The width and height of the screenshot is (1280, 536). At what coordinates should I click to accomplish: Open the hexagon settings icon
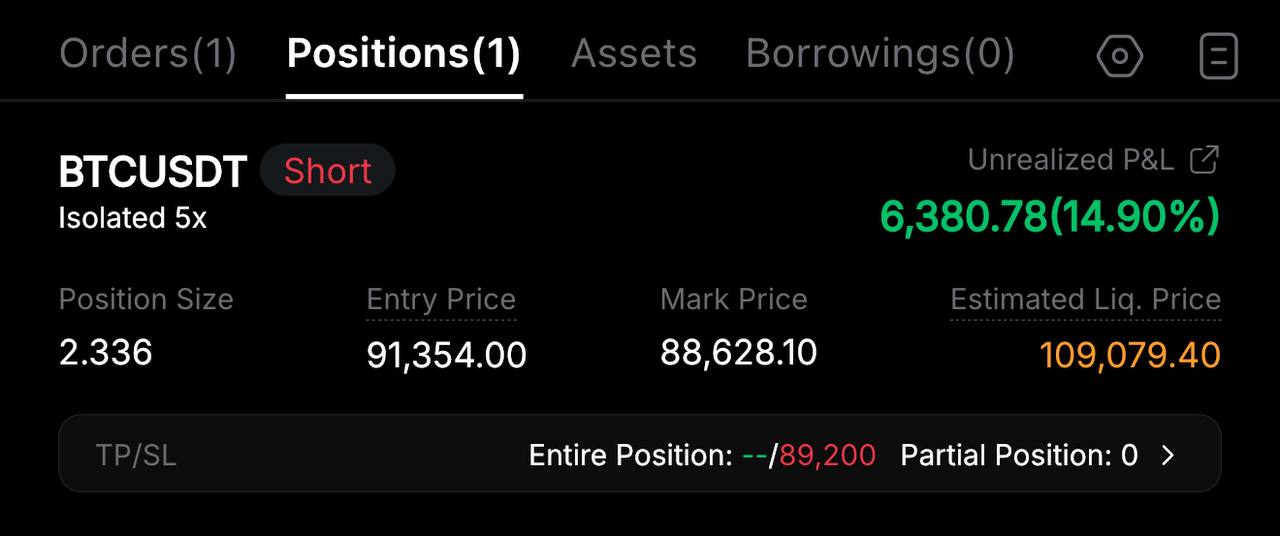[x=1119, y=56]
